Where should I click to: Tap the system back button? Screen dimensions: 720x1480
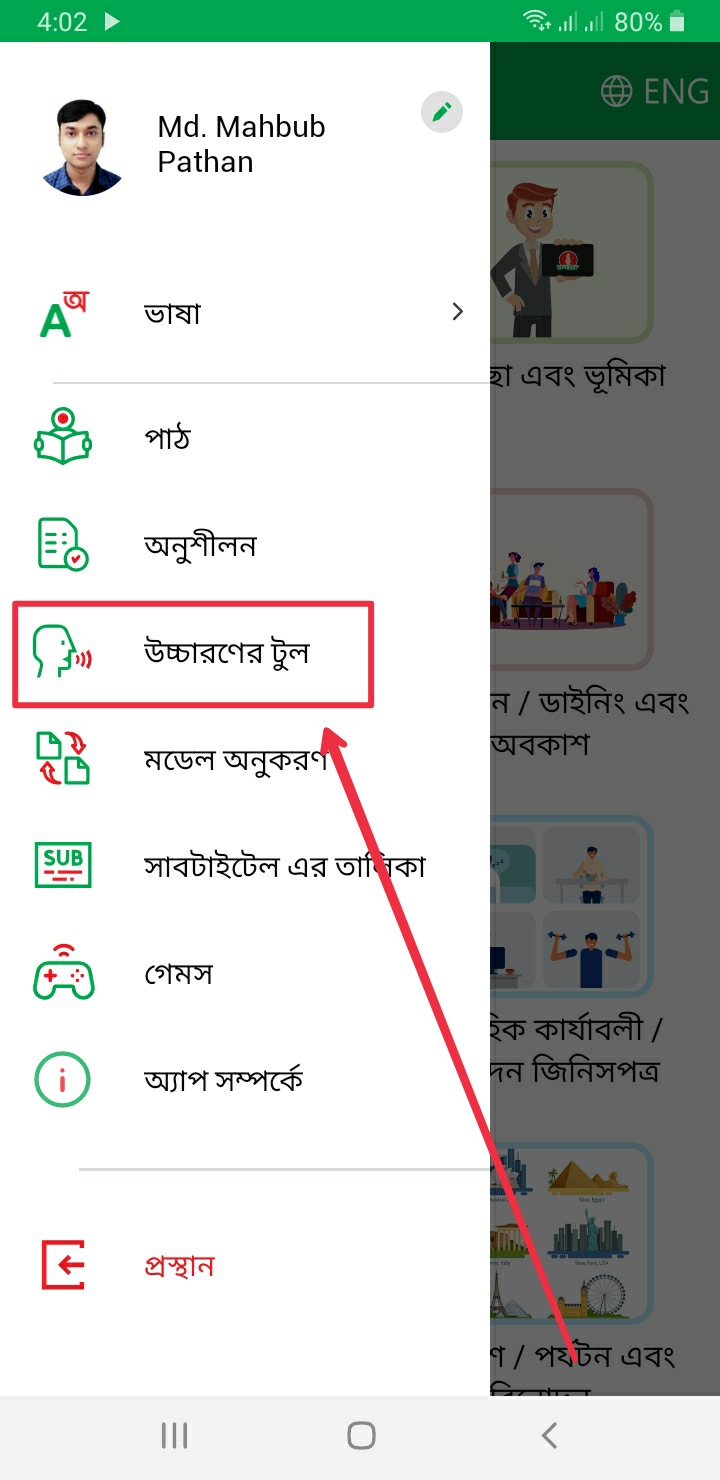pyautogui.click(x=548, y=1436)
